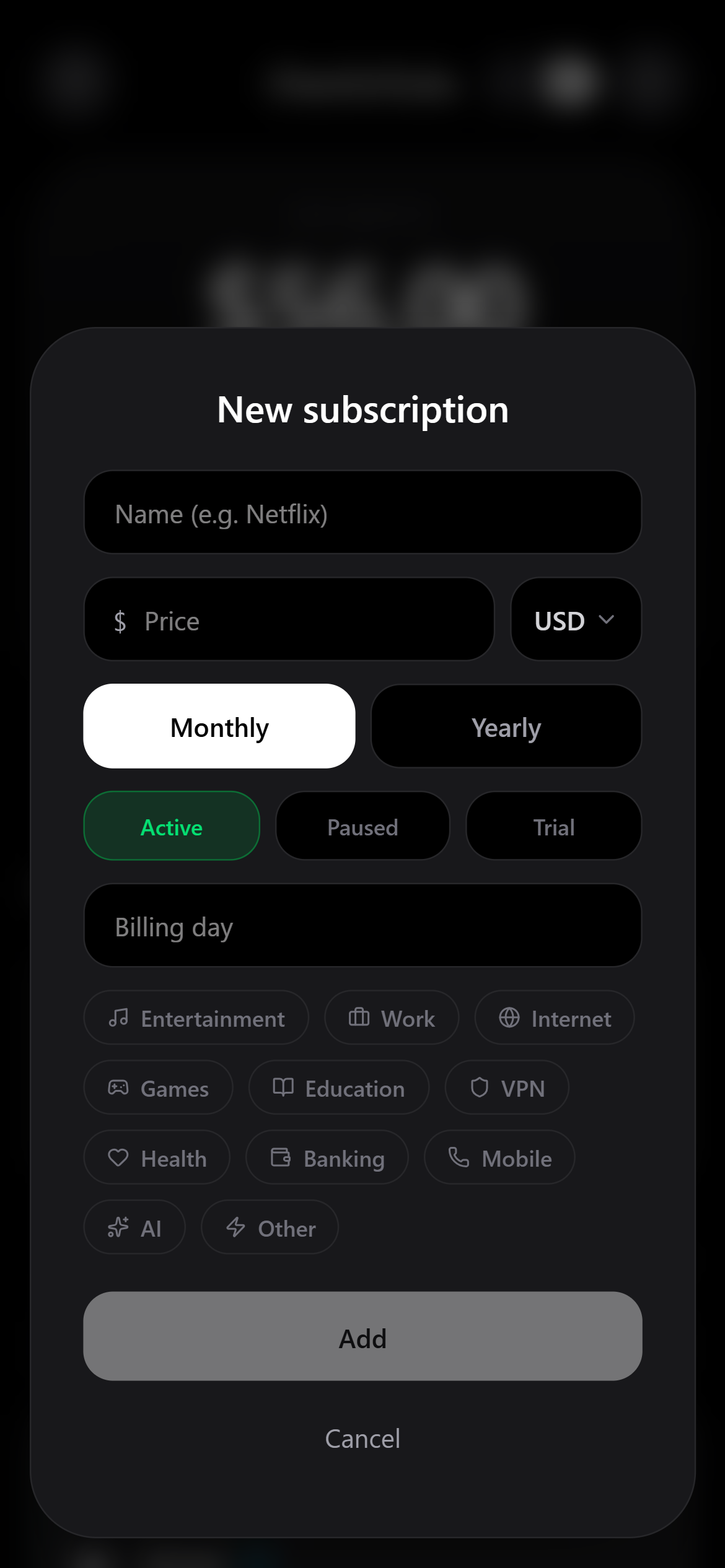The height and width of the screenshot is (1568, 725).
Task: Set the subscription status to Paused
Action: (362, 826)
